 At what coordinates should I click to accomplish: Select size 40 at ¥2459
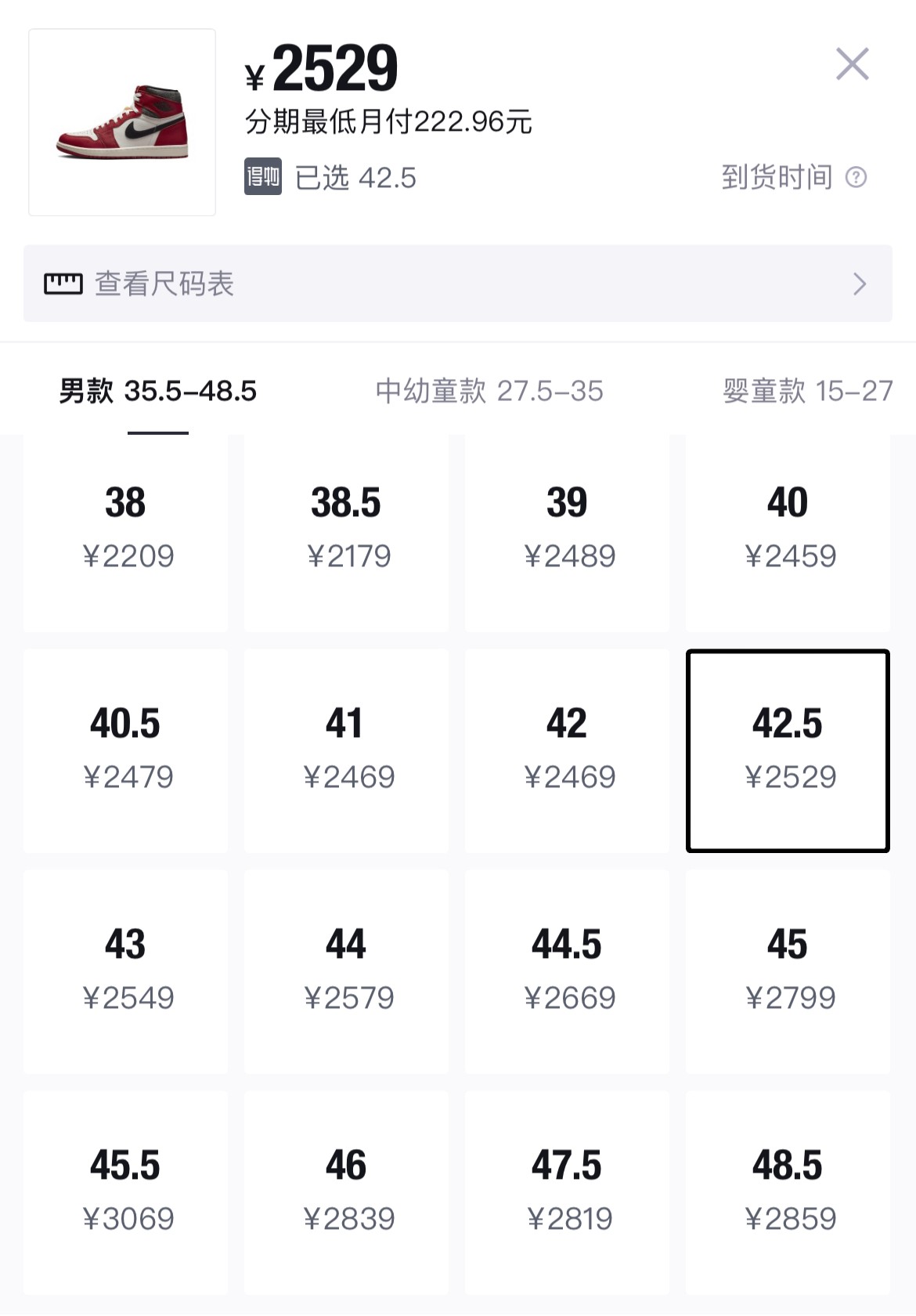pos(788,529)
